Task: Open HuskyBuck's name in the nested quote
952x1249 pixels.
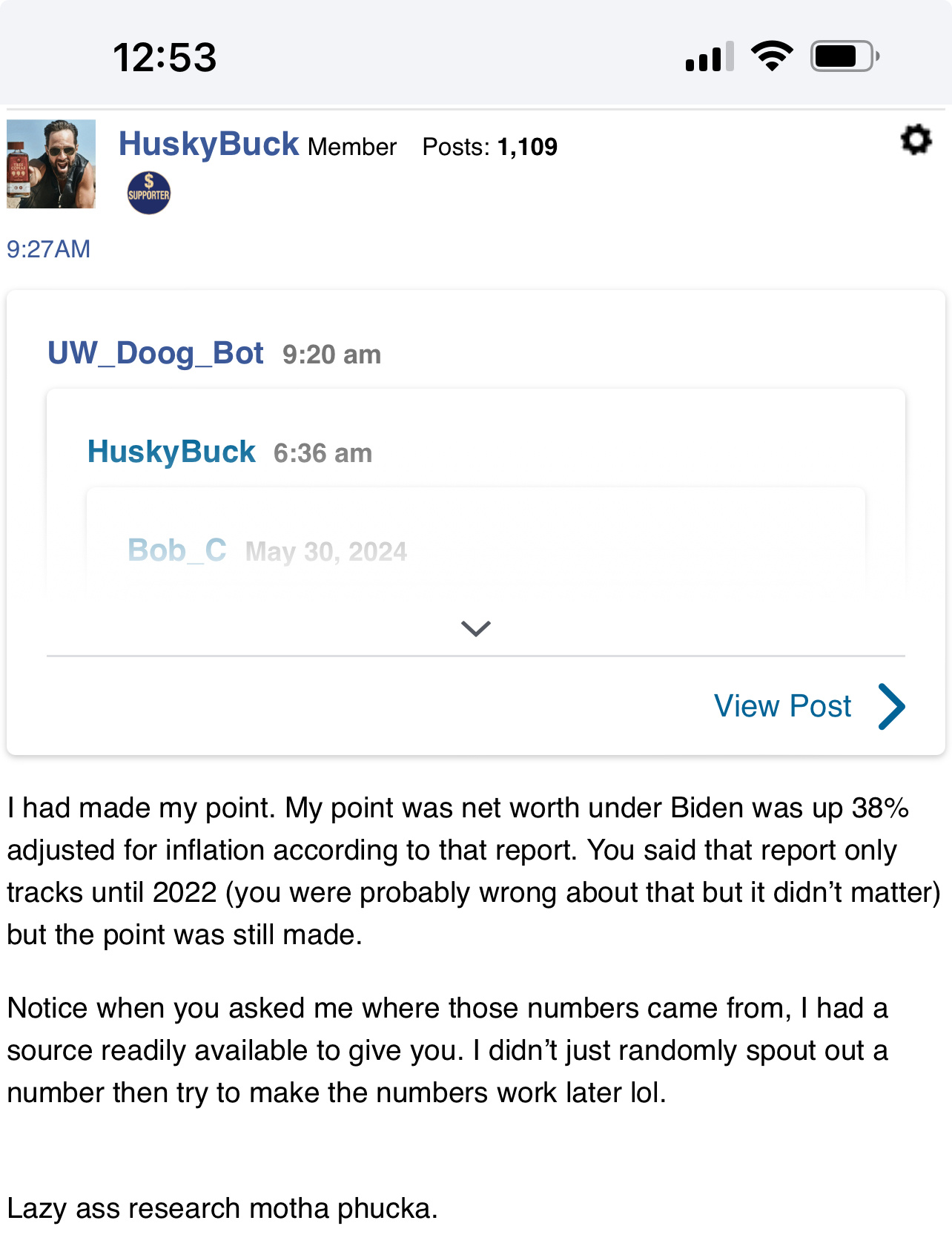Action: click(171, 452)
